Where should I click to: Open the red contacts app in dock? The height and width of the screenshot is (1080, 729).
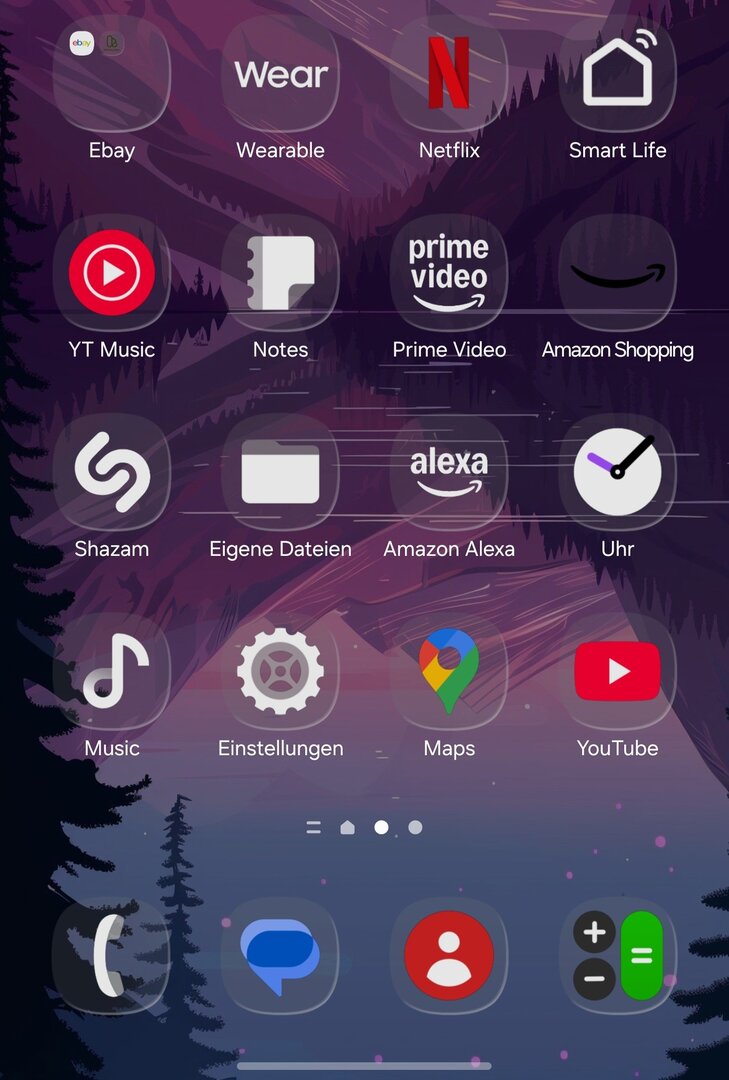point(449,956)
